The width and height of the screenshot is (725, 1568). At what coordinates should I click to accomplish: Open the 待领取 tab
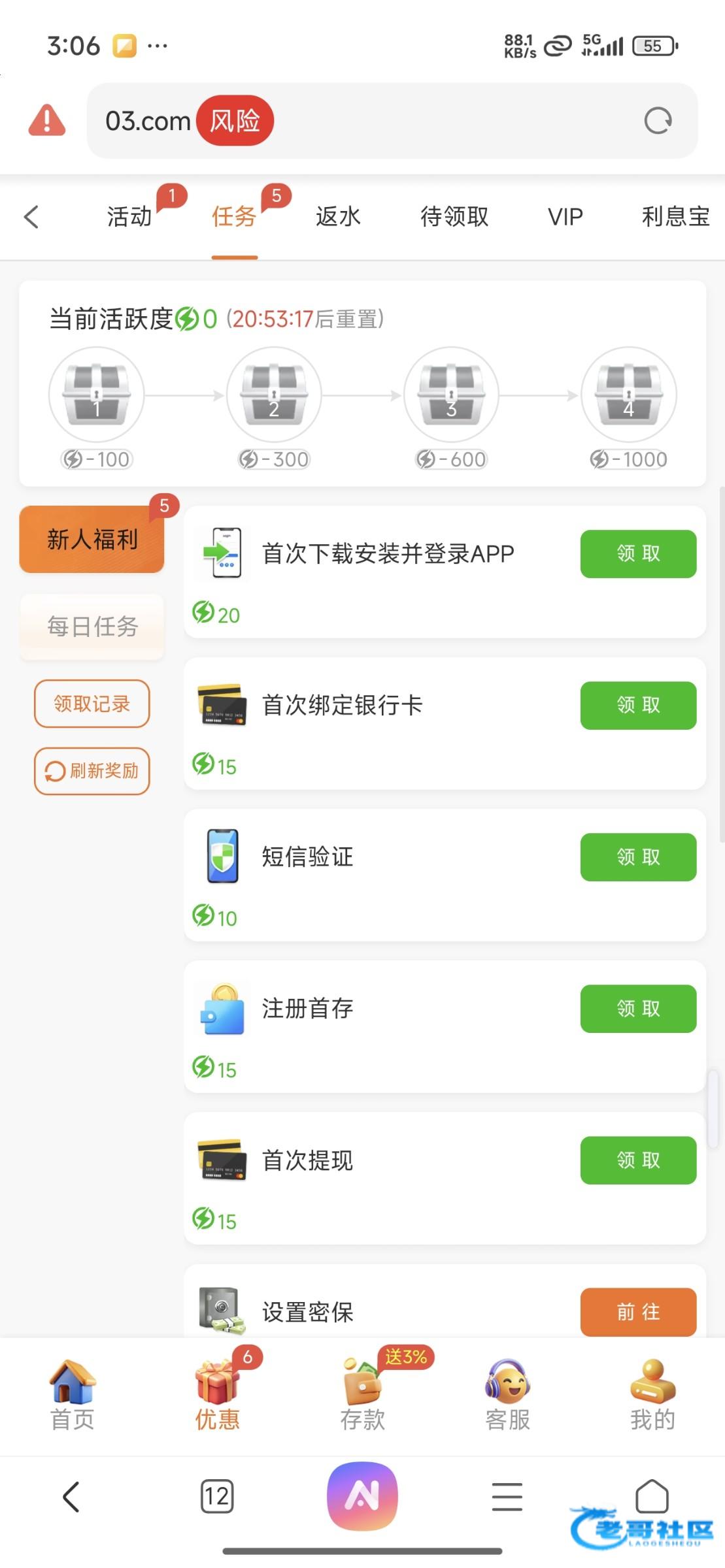454,217
